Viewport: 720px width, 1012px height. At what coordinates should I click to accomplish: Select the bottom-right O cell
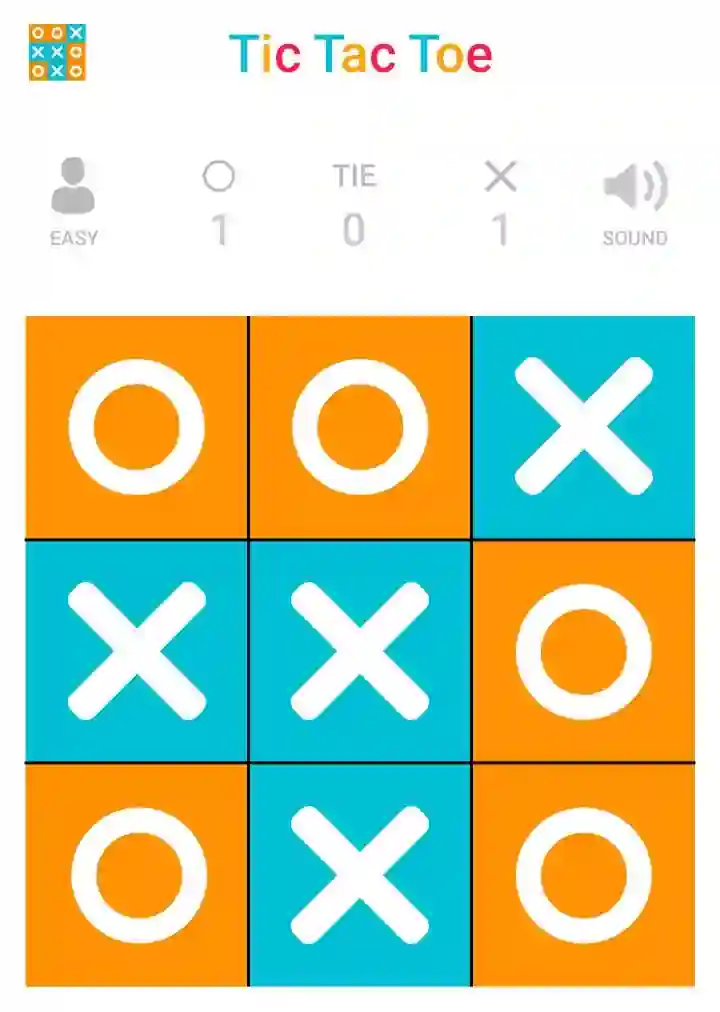click(584, 875)
